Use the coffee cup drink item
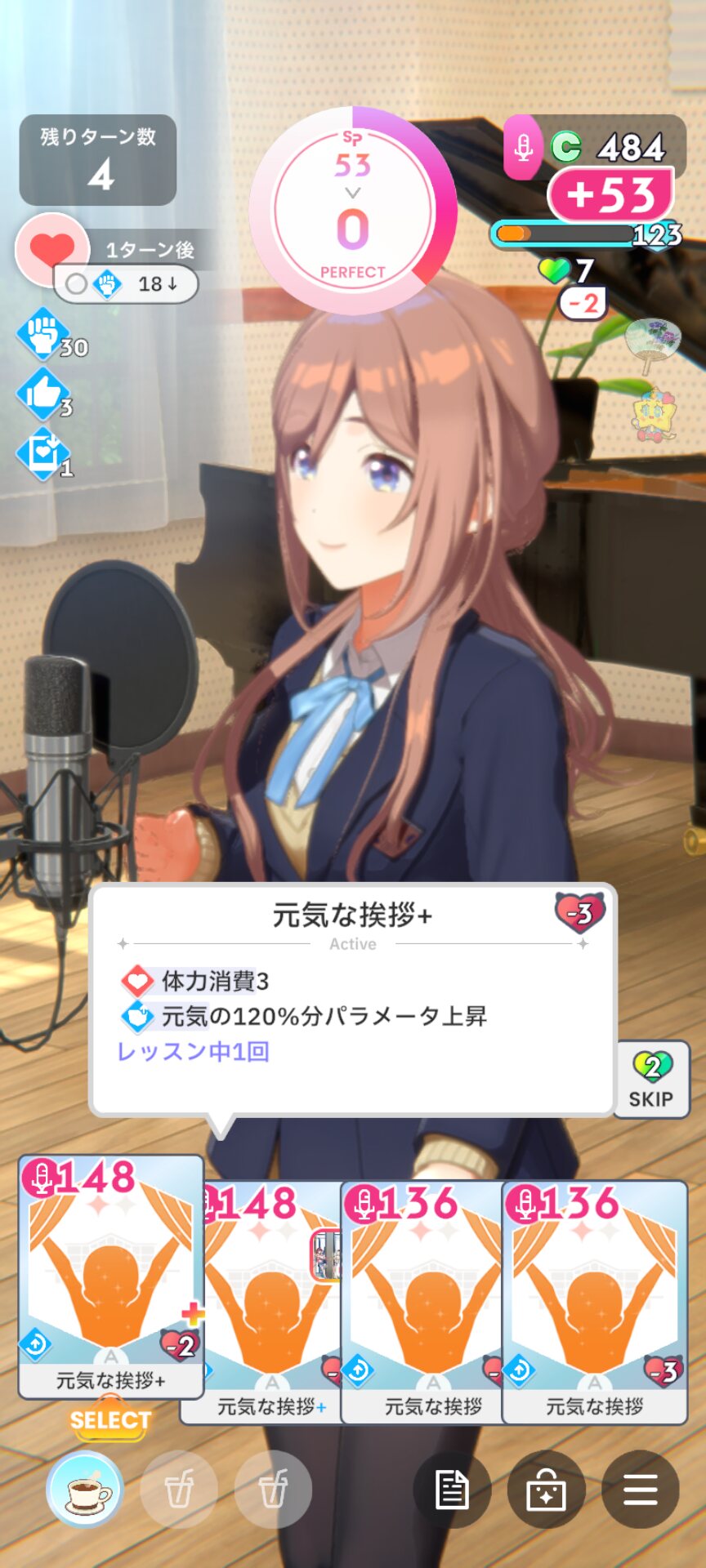The width and height of the screenshot is (706, 1568). [85, 1490]
